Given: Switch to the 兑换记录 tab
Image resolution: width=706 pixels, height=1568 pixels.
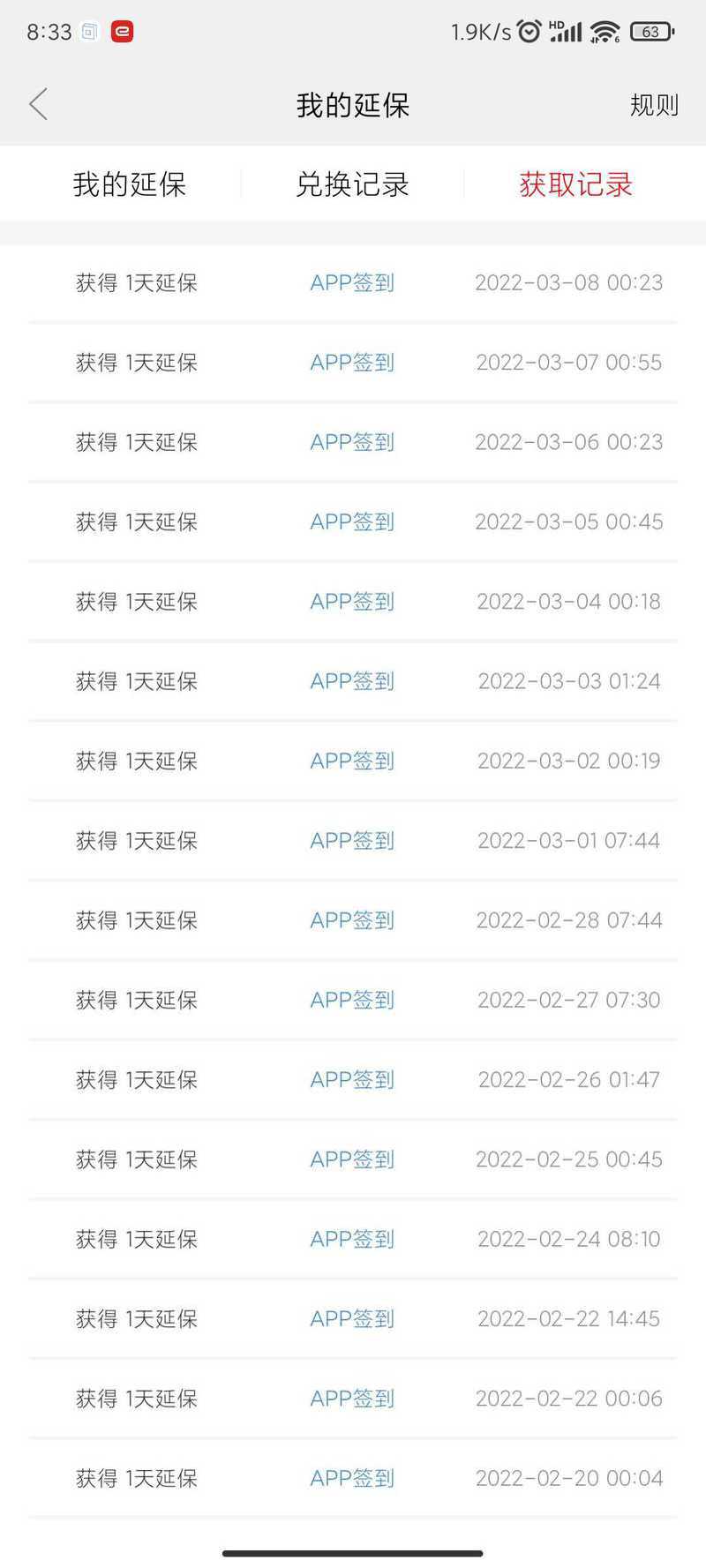Looking at the screenshot, I should pos(352,184).
